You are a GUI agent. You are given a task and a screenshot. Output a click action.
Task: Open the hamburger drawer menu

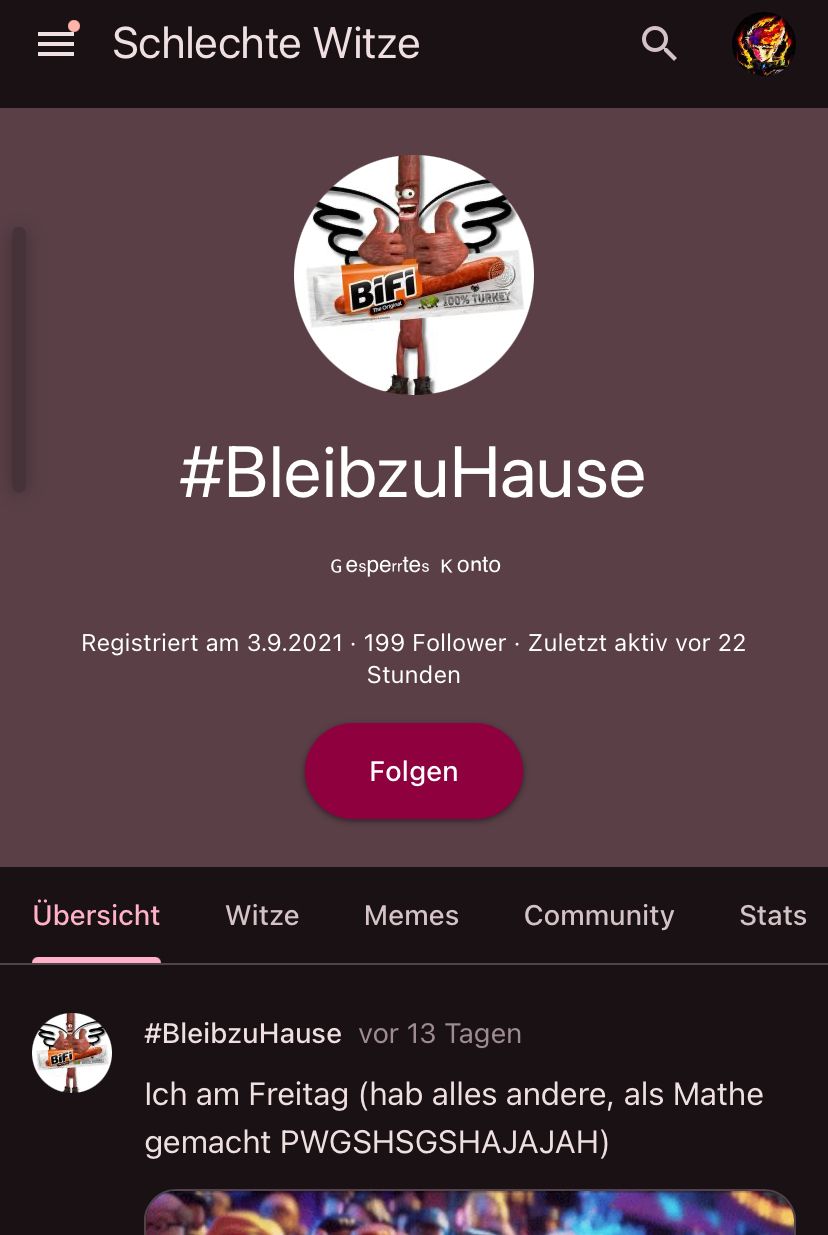[x=56, y=44]
